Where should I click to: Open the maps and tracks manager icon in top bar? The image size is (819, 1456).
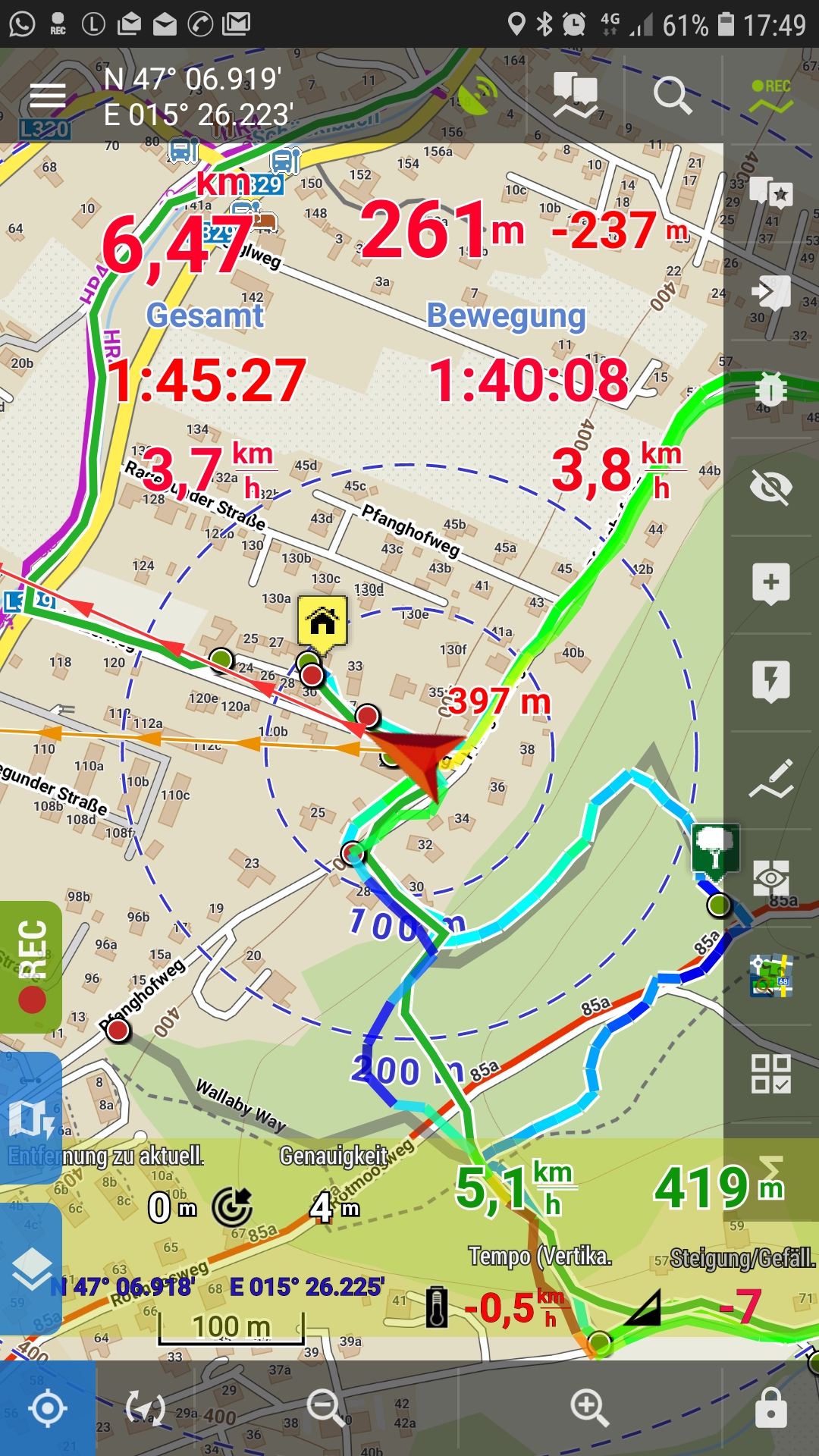[575, 96]
